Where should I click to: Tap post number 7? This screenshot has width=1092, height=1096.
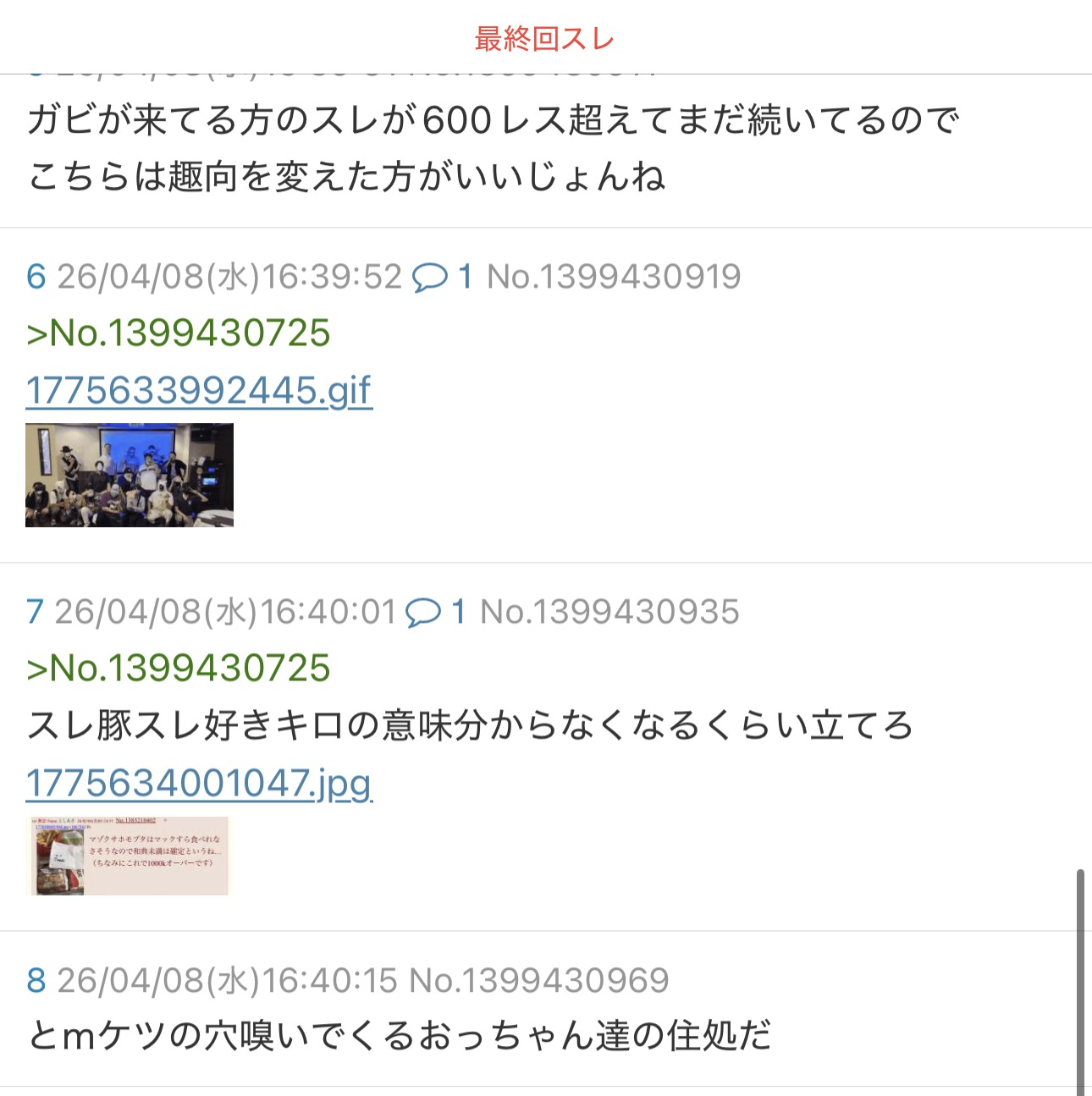(35, 612)
